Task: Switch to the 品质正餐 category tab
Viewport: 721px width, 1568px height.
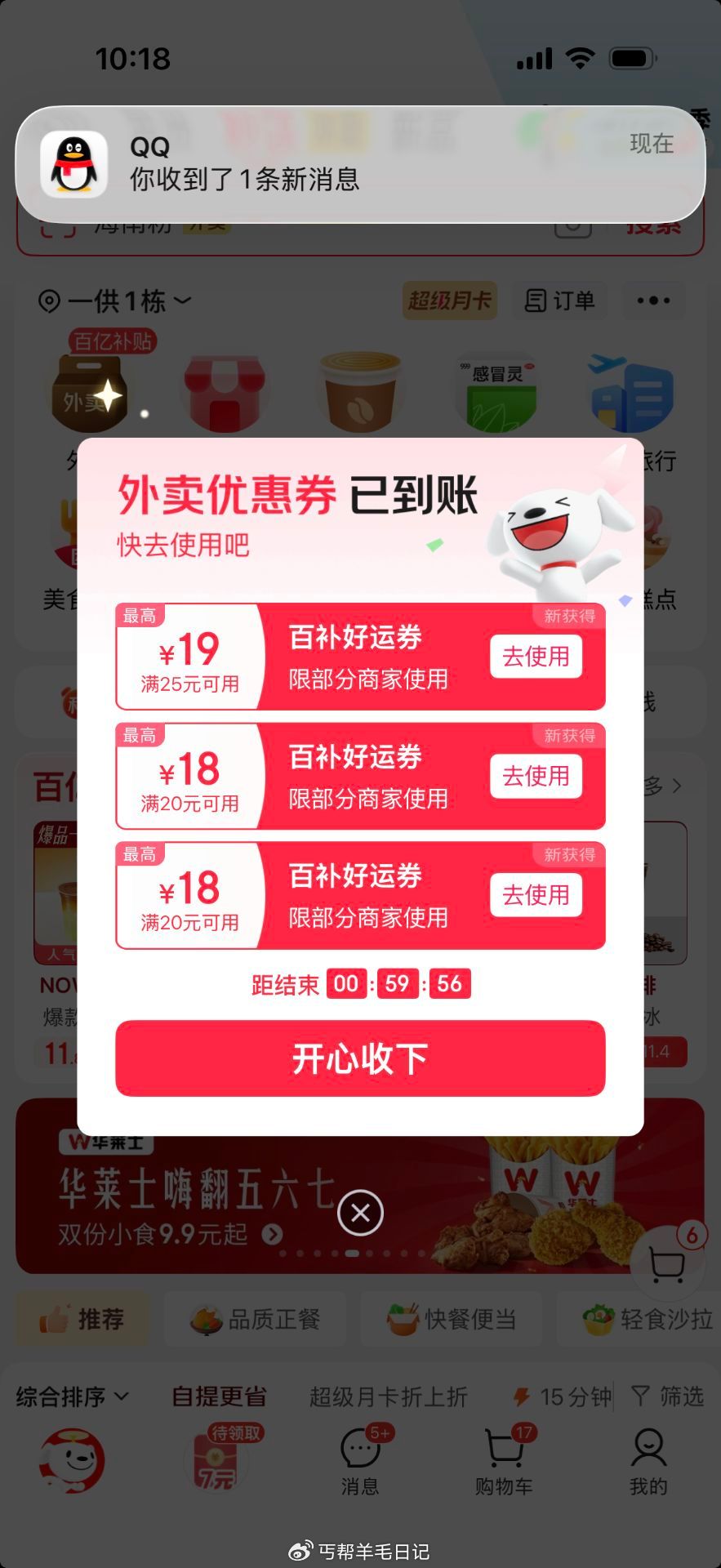Action: [x=255, y=1320]
